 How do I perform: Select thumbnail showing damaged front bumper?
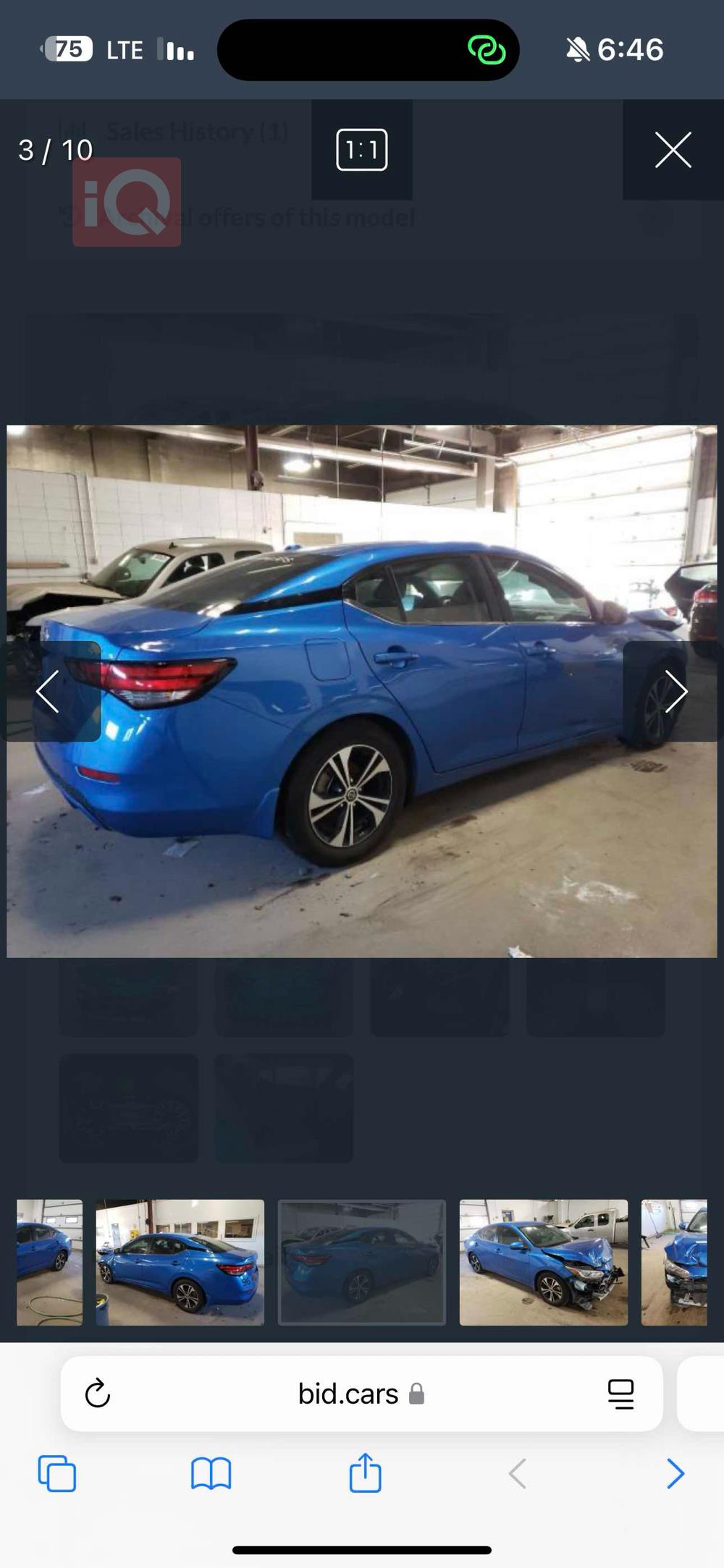(x=543, y=1262)
